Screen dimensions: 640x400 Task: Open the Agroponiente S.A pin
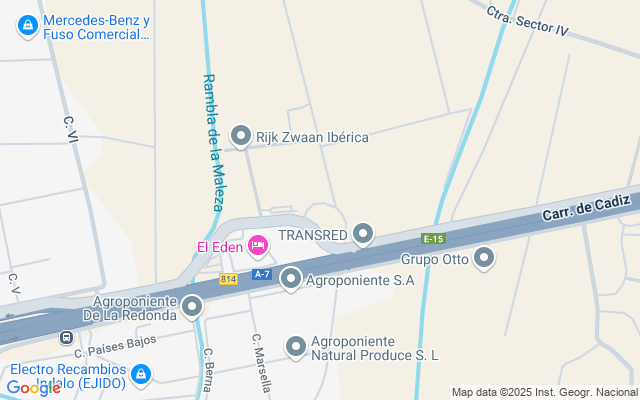tap(291, 279)
